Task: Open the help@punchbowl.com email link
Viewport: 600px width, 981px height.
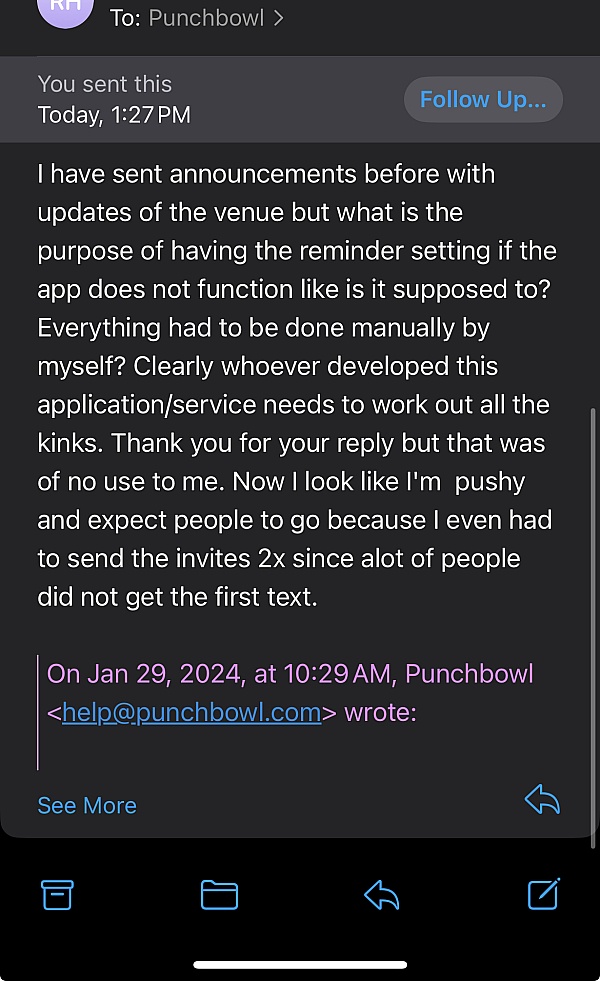Action: tap(191, 713)
